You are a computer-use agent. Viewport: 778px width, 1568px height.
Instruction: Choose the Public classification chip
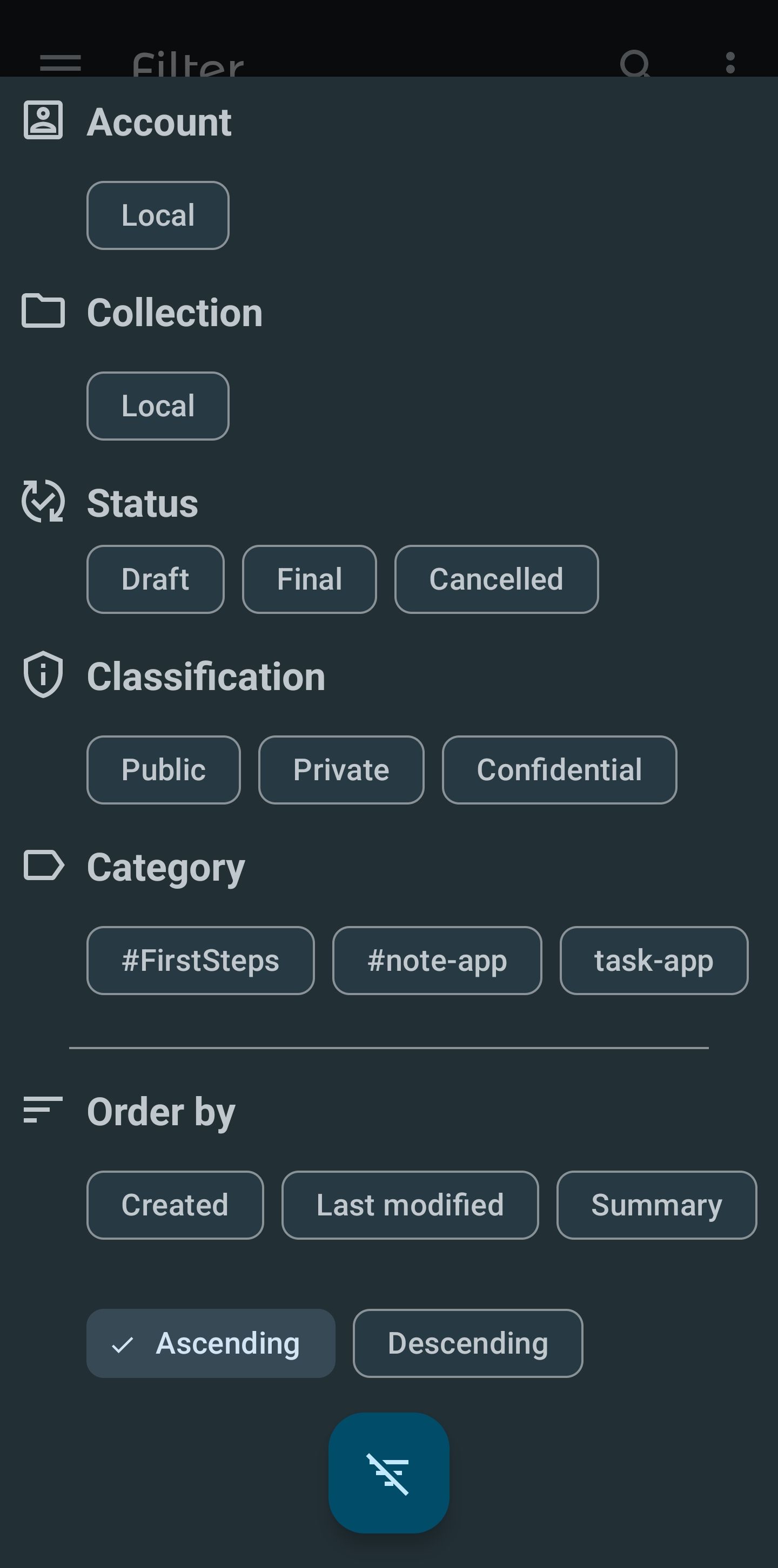(x=163, y=770)
